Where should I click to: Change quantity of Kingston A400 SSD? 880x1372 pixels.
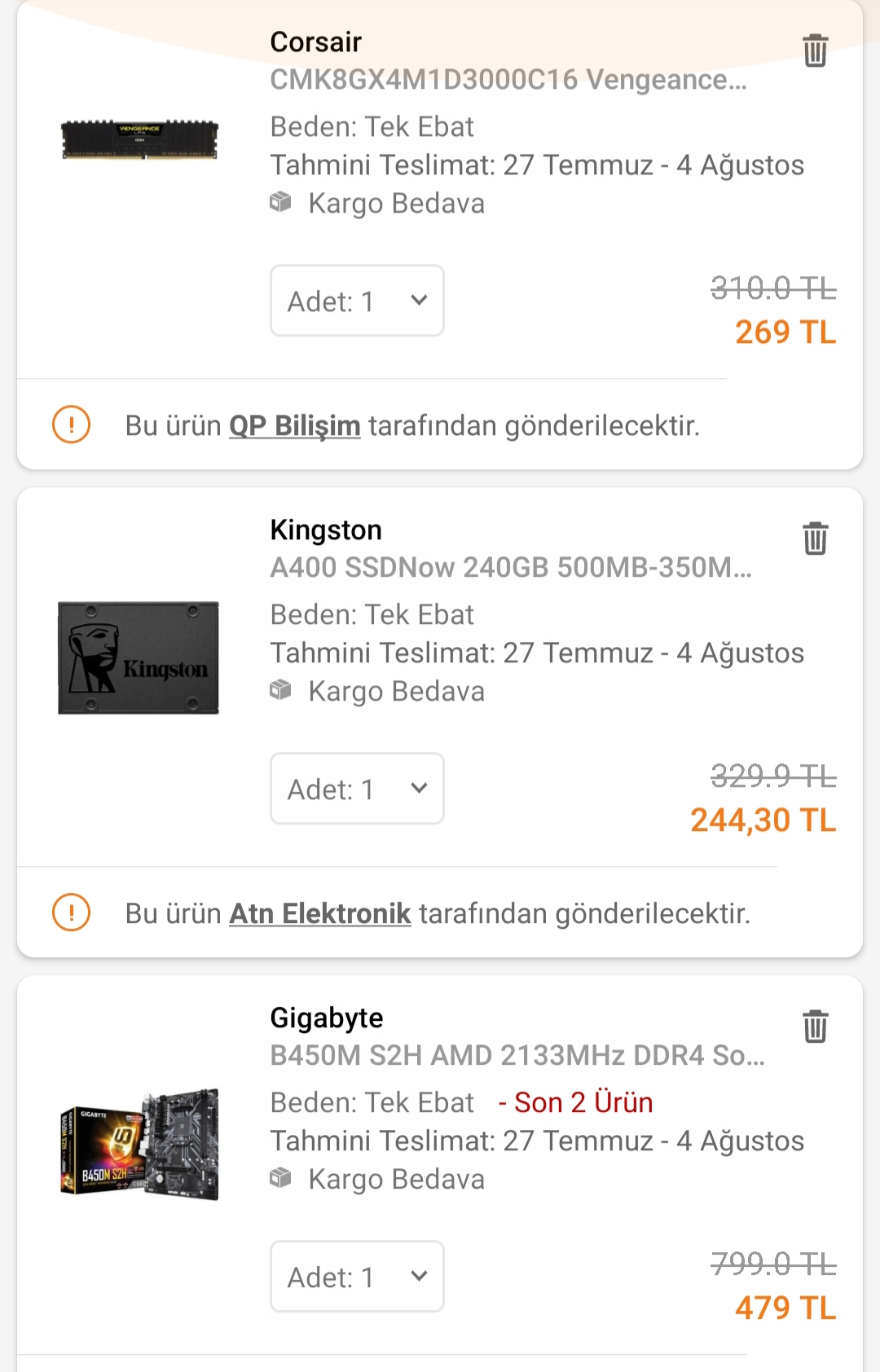tap(357, 789)
